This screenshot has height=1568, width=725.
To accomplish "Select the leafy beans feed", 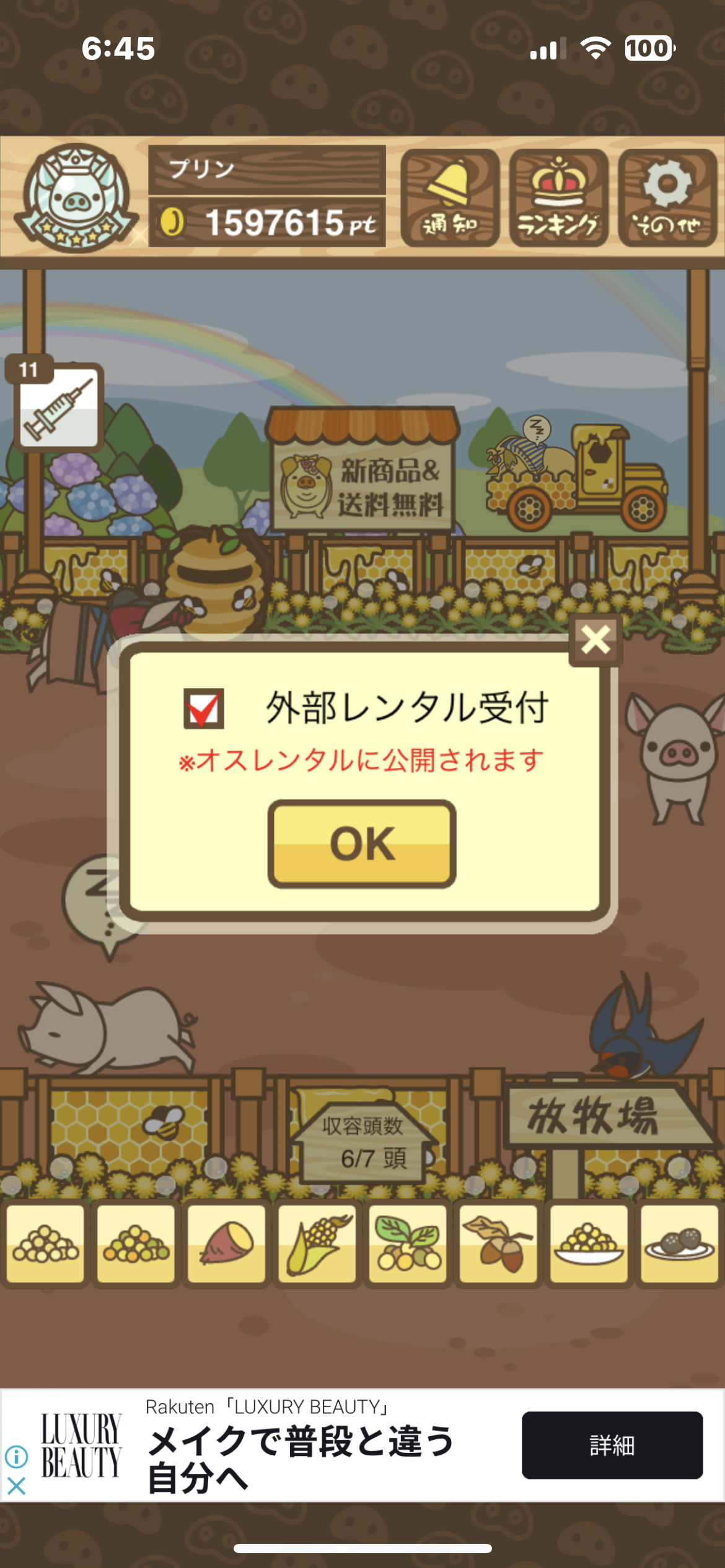I will 408,1244.
